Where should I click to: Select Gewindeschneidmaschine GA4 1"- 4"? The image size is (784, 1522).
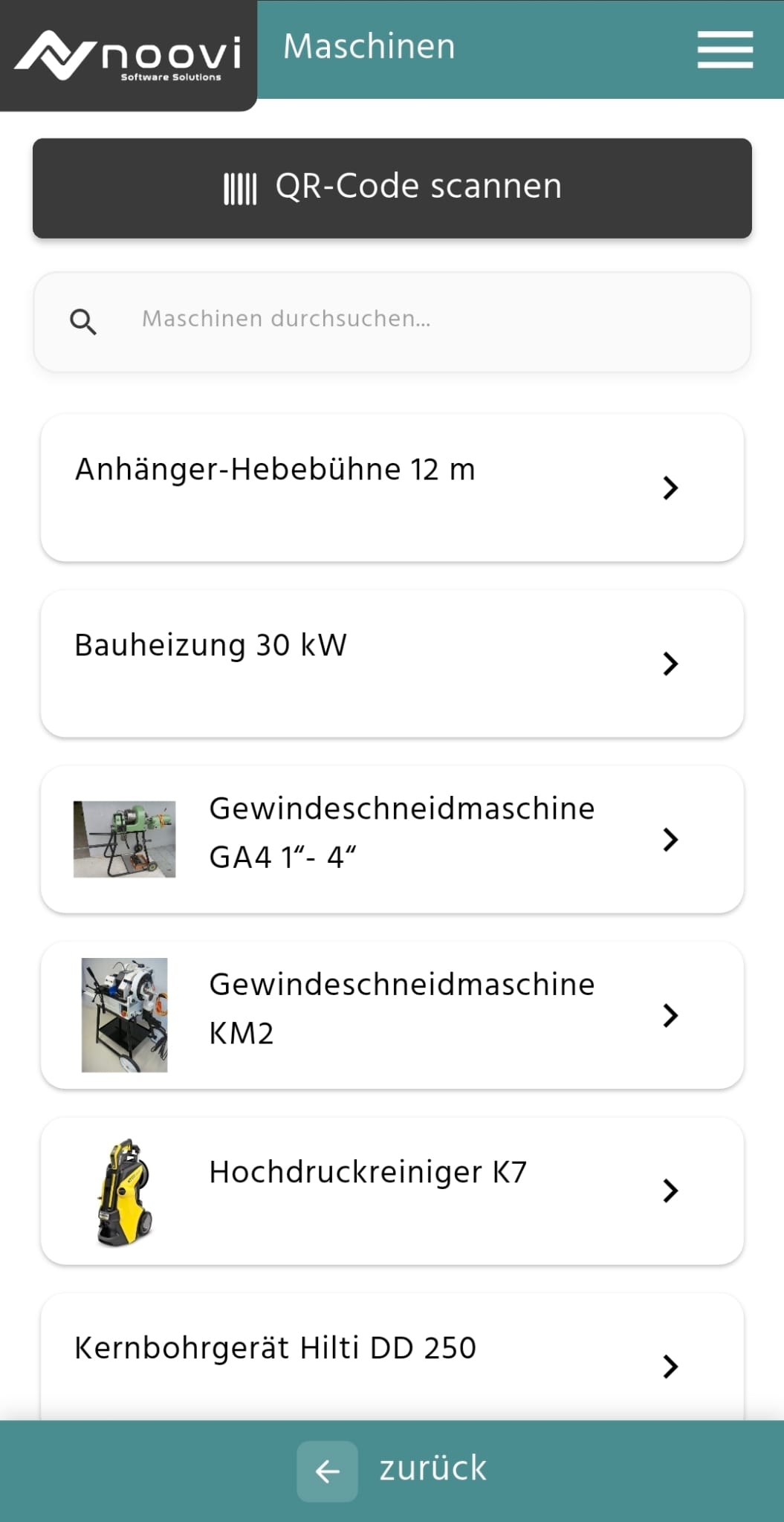pyautogui.click(x=392, y=840)
